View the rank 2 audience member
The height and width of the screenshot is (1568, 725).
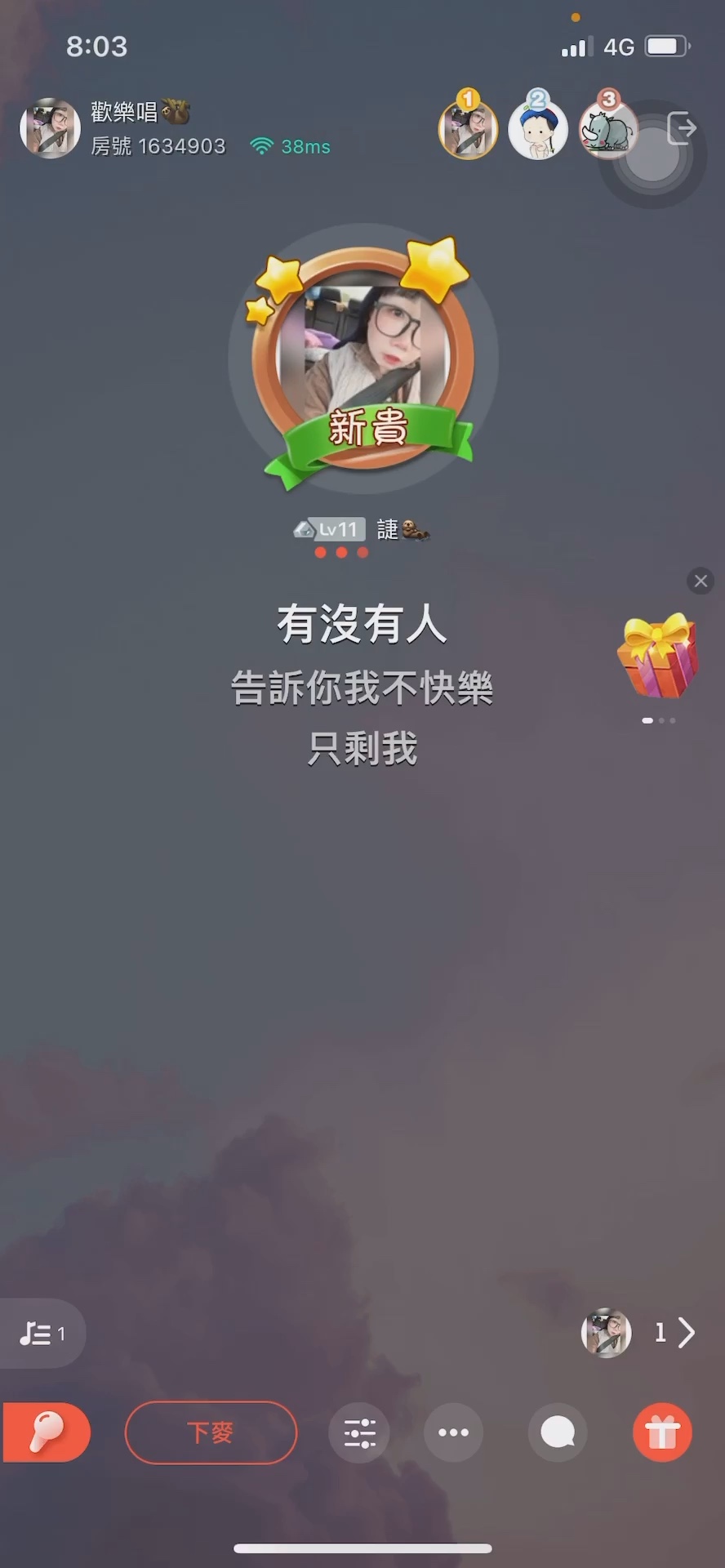(537, 129)
